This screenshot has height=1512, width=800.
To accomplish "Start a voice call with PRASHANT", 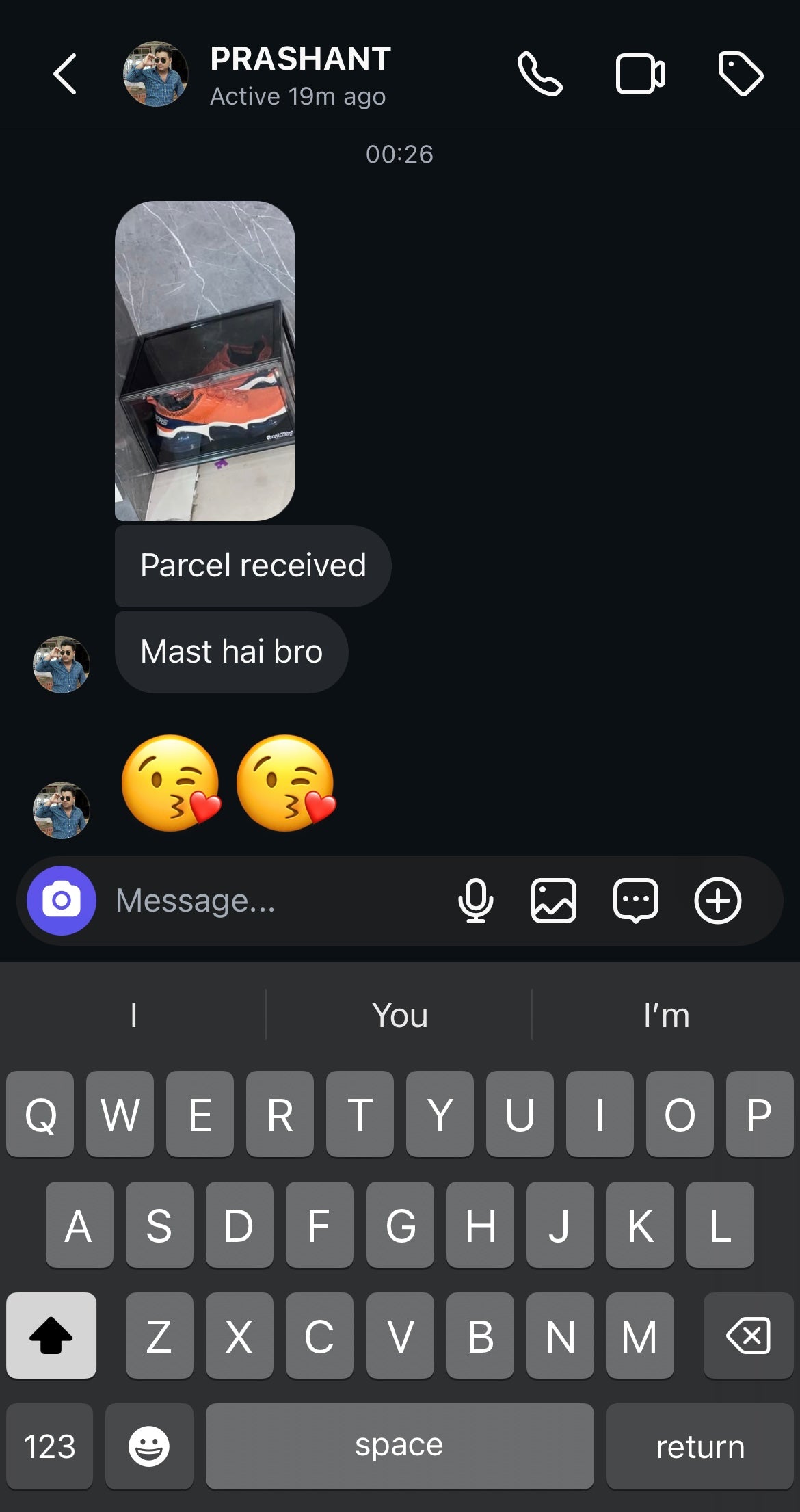I will click(x=540, y=74).
